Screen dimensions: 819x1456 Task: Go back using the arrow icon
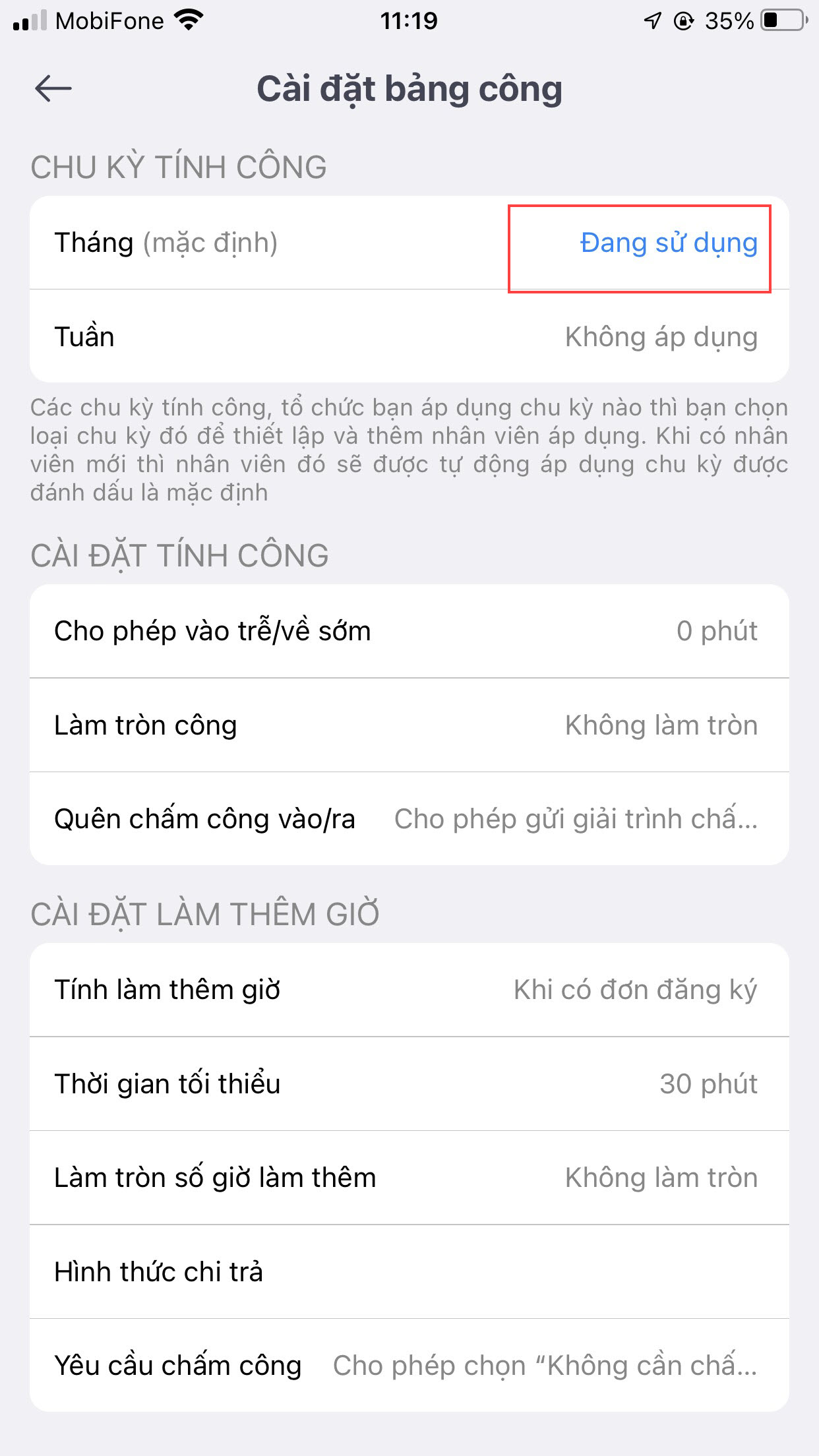pyautogui.click(x=53, y=88)
